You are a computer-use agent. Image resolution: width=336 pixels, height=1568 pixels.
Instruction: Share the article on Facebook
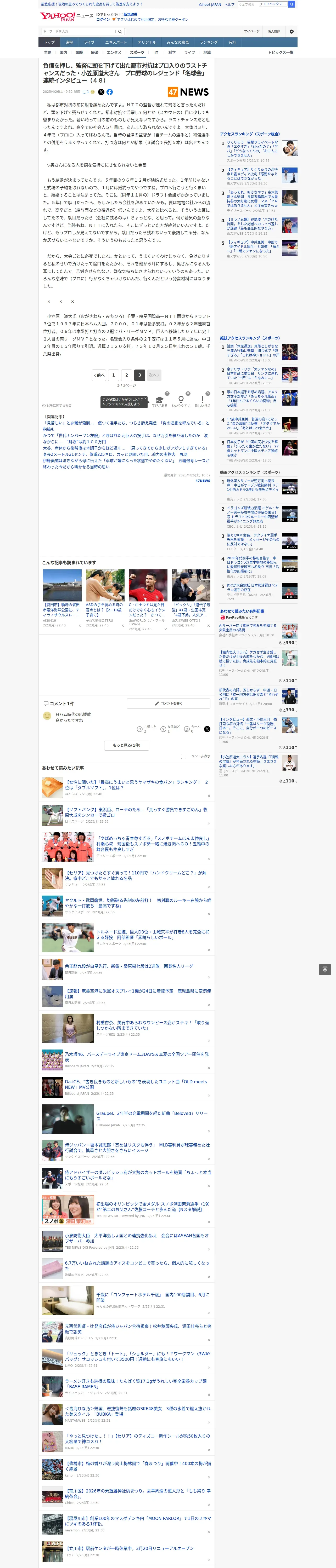click(110, 92)
